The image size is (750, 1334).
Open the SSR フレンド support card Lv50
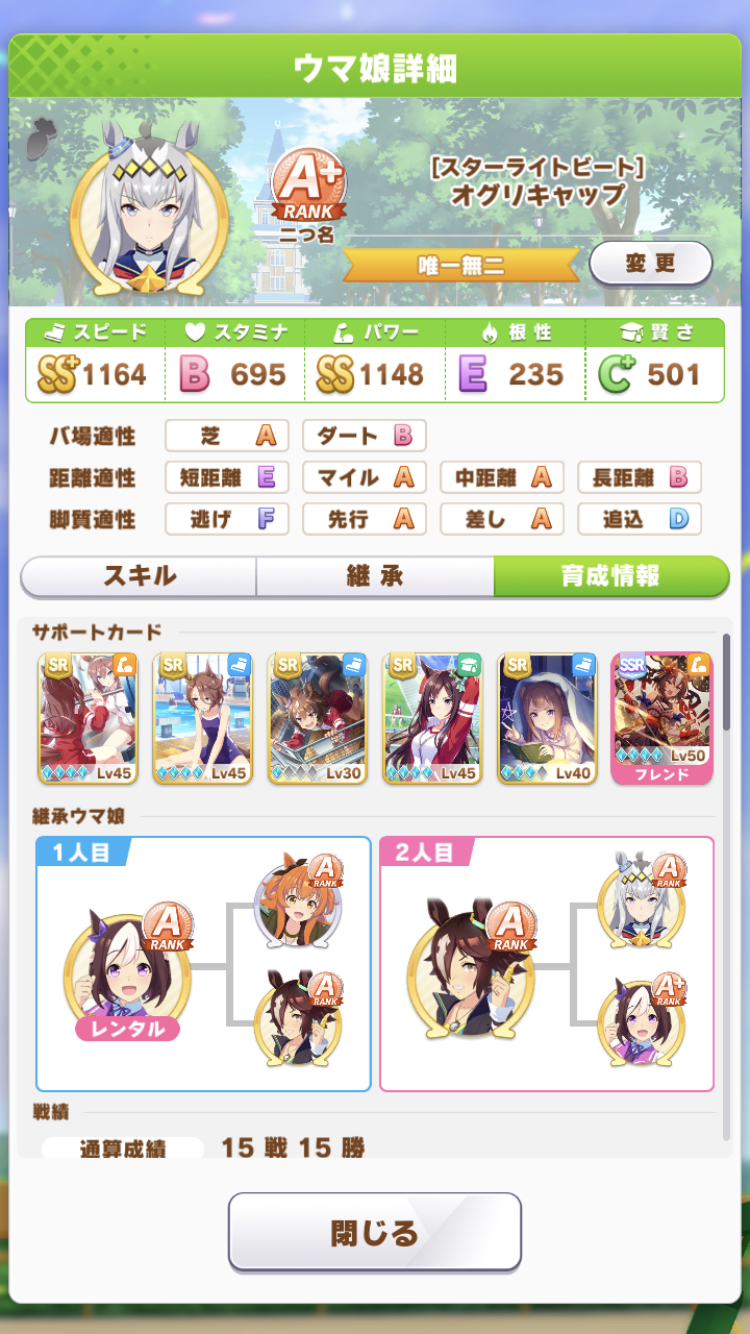(662, 717)
